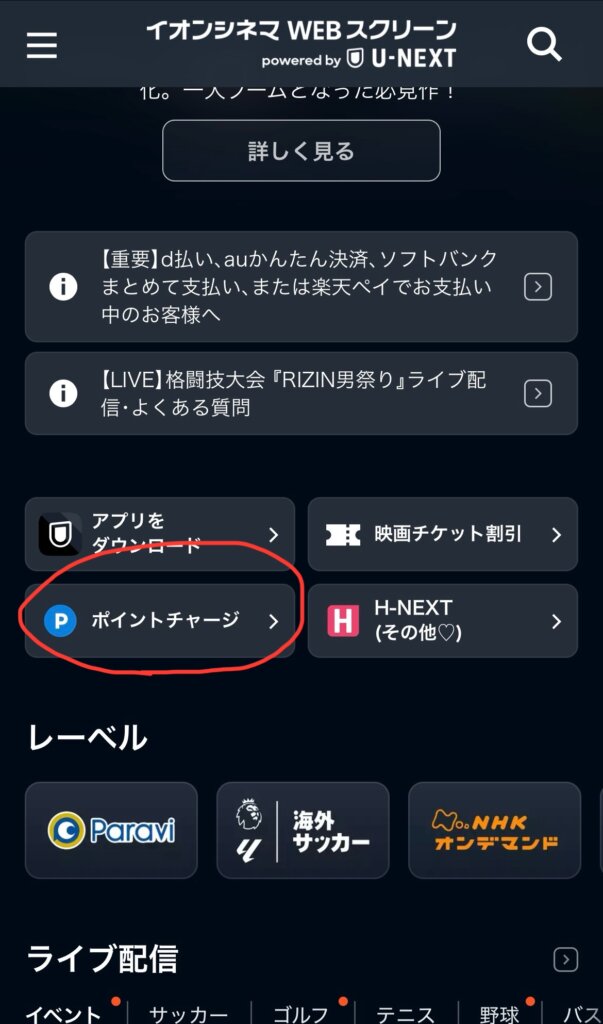Open the search icon
The image size is (603, 1024).
tap(544, 44)
